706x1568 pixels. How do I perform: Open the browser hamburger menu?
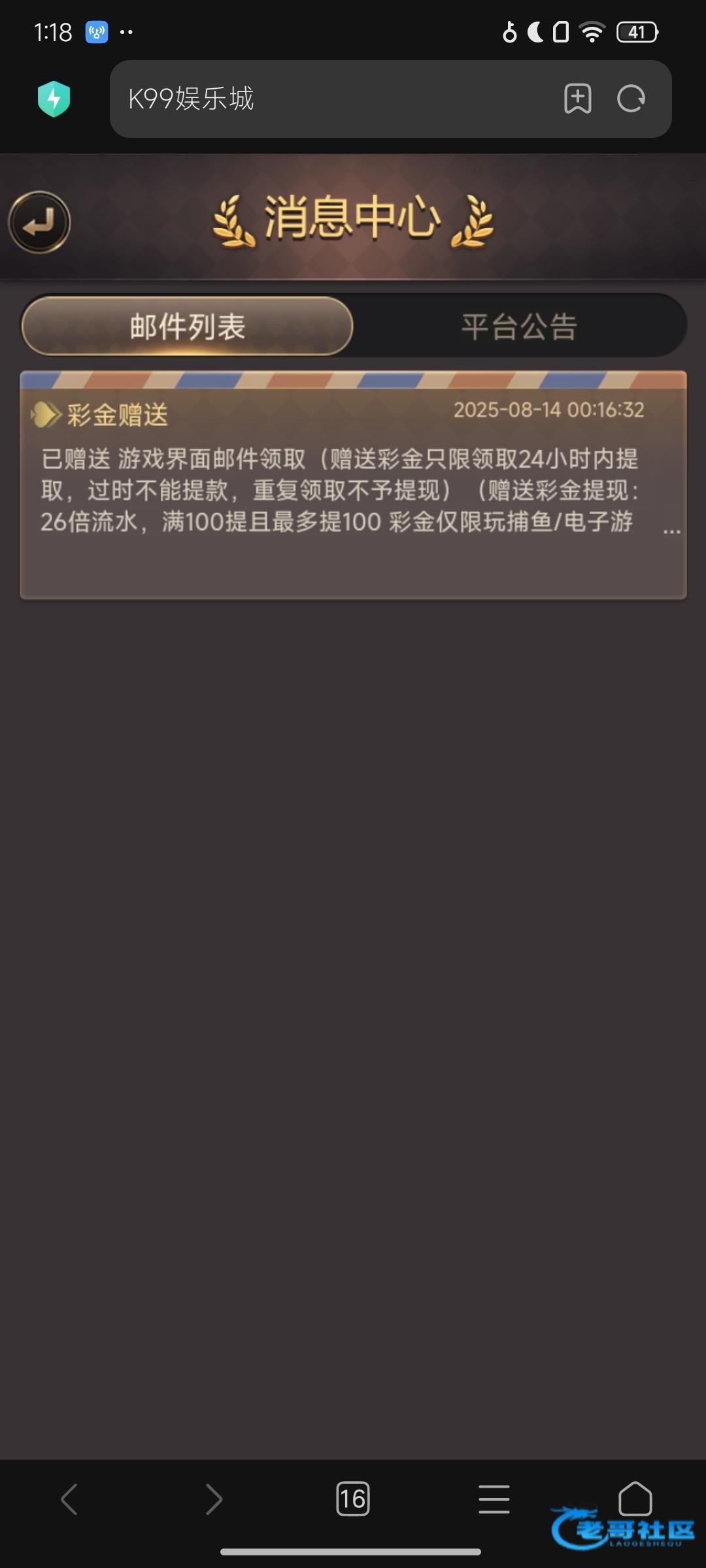click(x=494, y=1499)
